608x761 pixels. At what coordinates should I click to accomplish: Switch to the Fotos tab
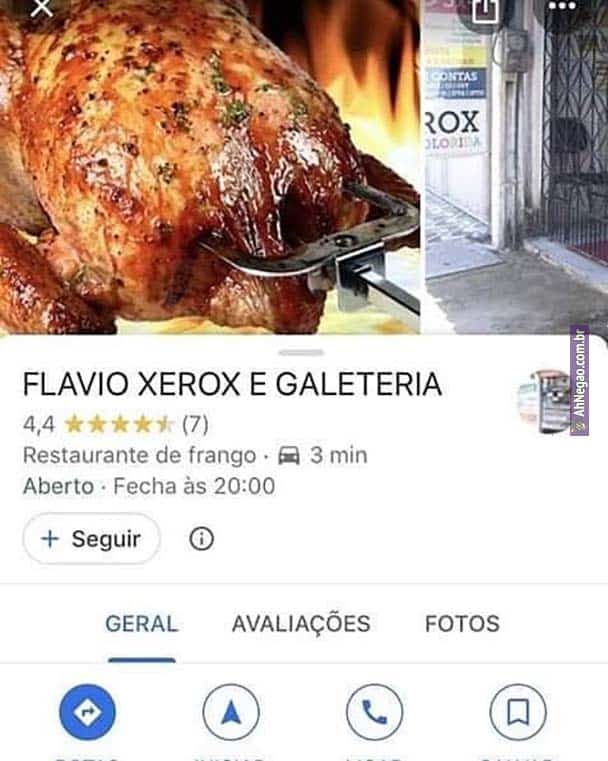pos(462,624)
